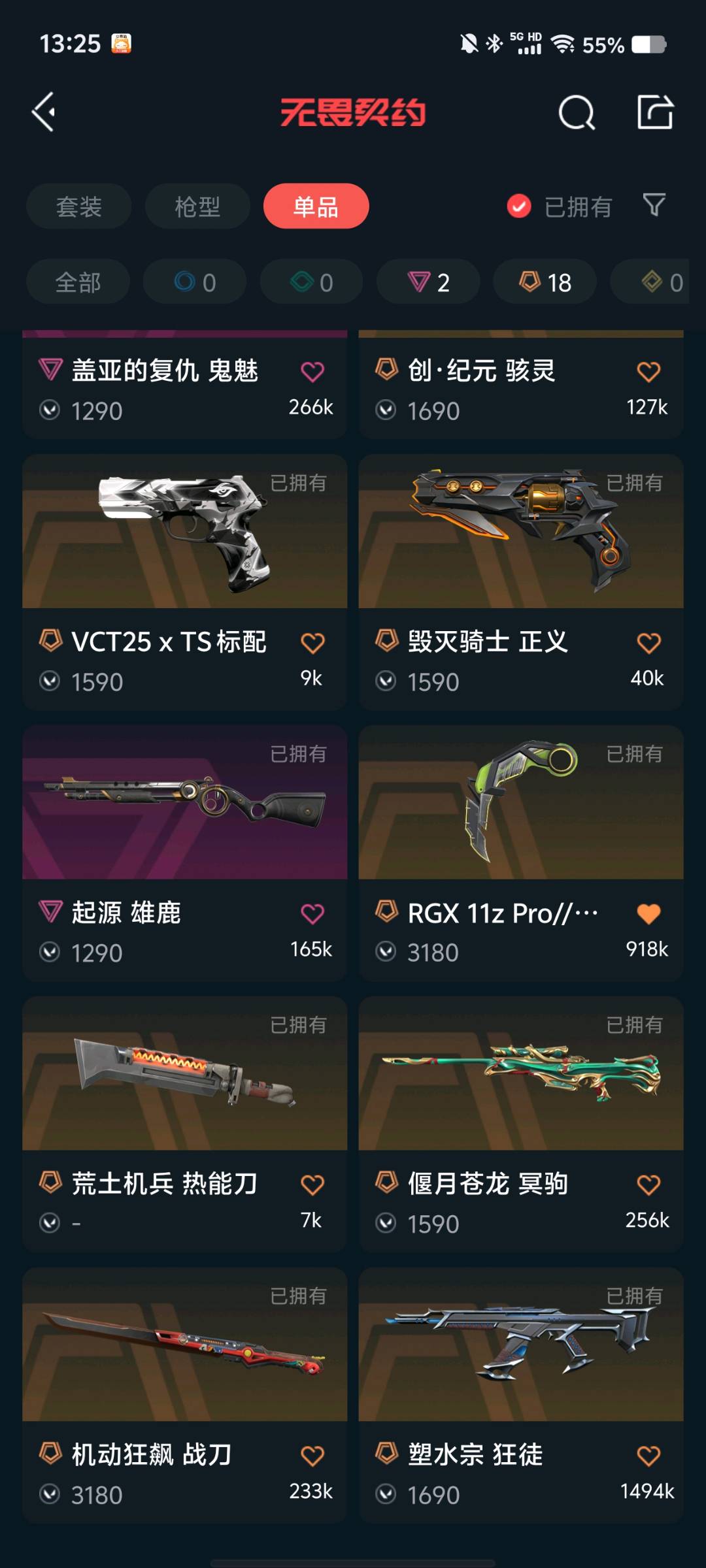Image resolution: width=706 pixels, height=1568 pixels.
Task: Open the funnel filter options
Action: click(654, 205)
